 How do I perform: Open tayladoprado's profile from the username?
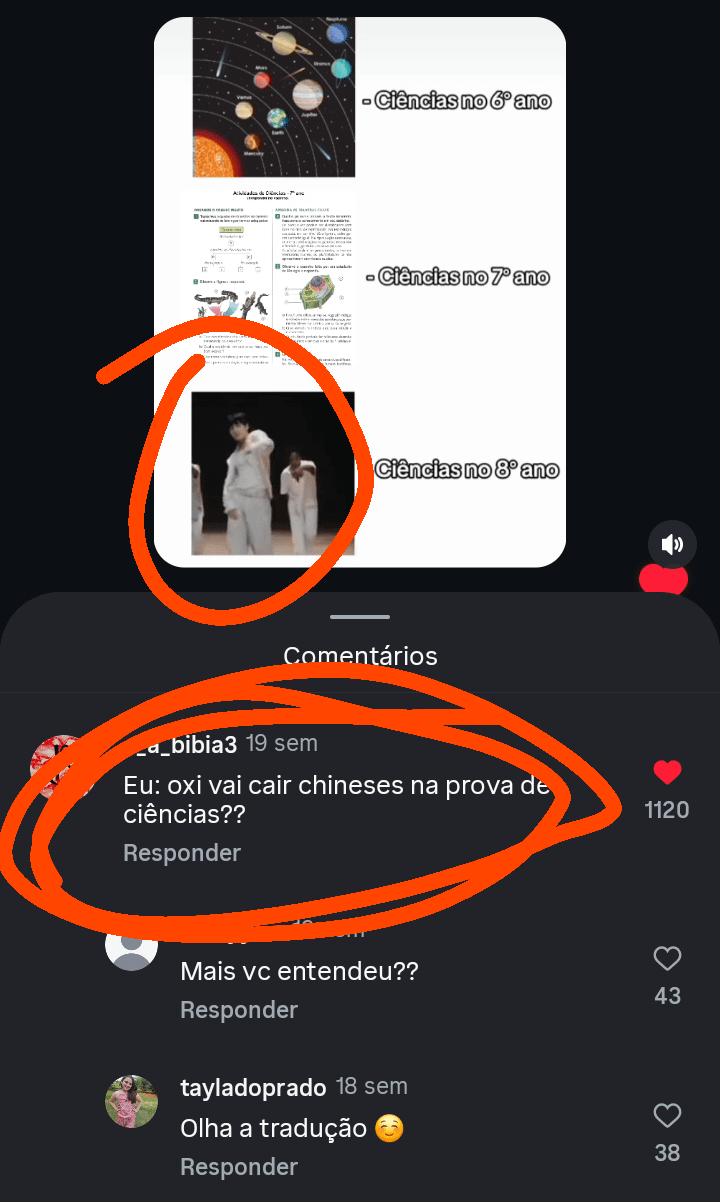[x=253, y=1087]
